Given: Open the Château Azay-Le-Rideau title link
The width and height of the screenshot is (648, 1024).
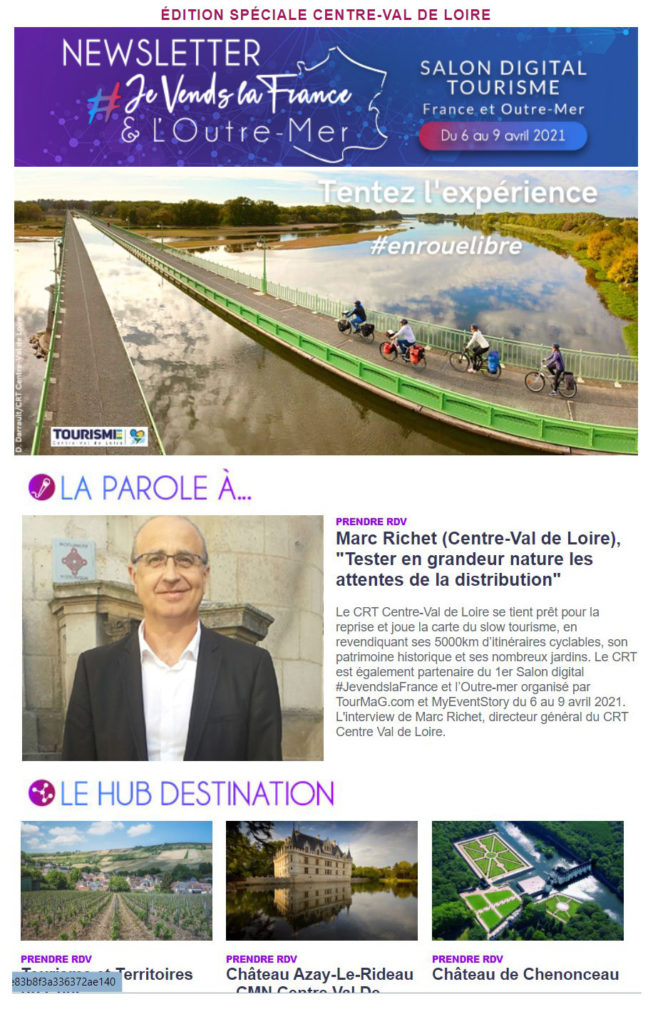Looking at the screenshot, I should 320,974.
